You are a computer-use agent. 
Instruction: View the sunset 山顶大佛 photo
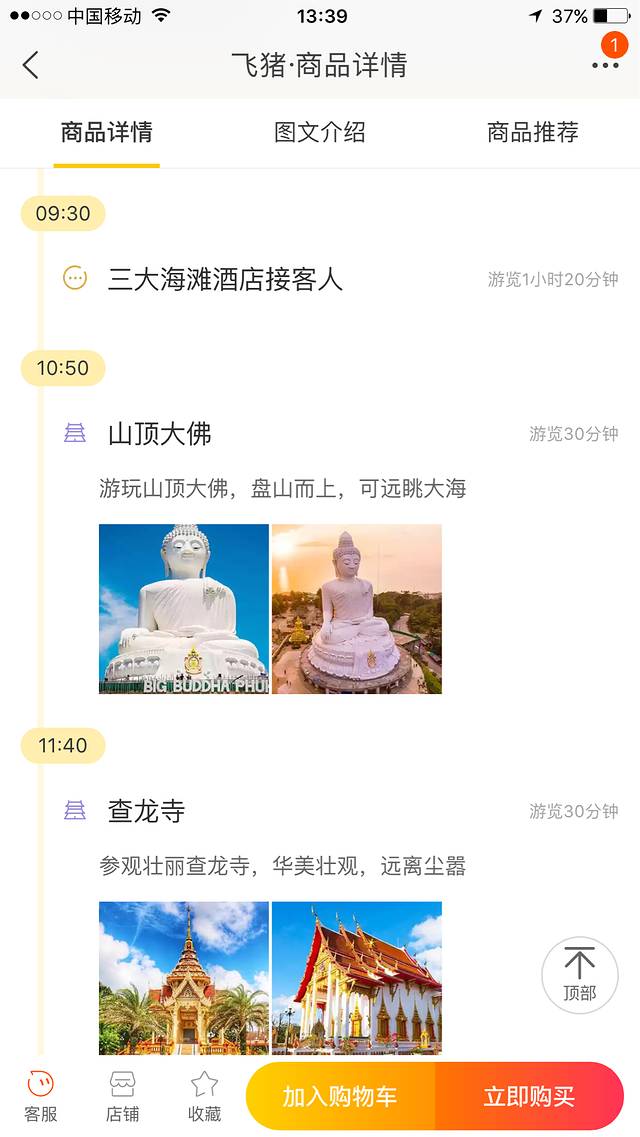point(357,609)
